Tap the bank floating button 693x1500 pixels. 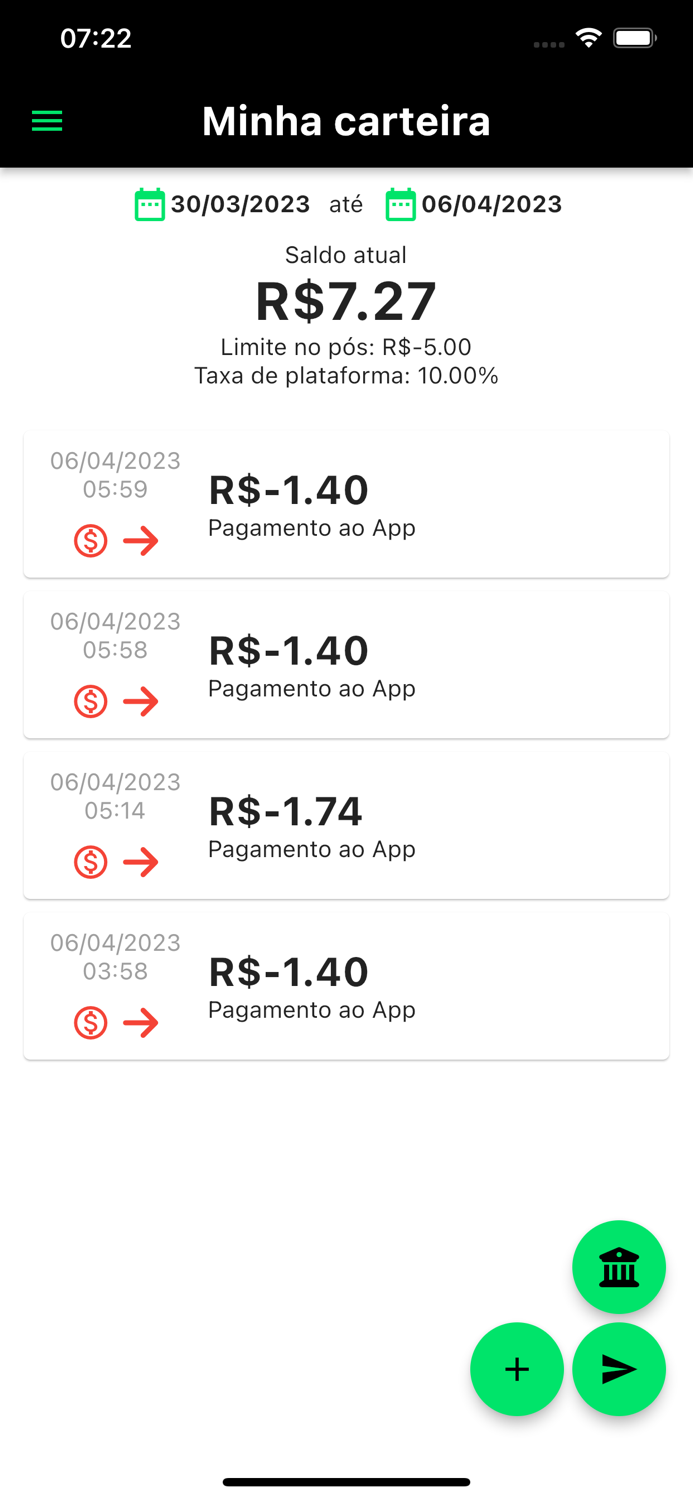tap(618, 1267)
